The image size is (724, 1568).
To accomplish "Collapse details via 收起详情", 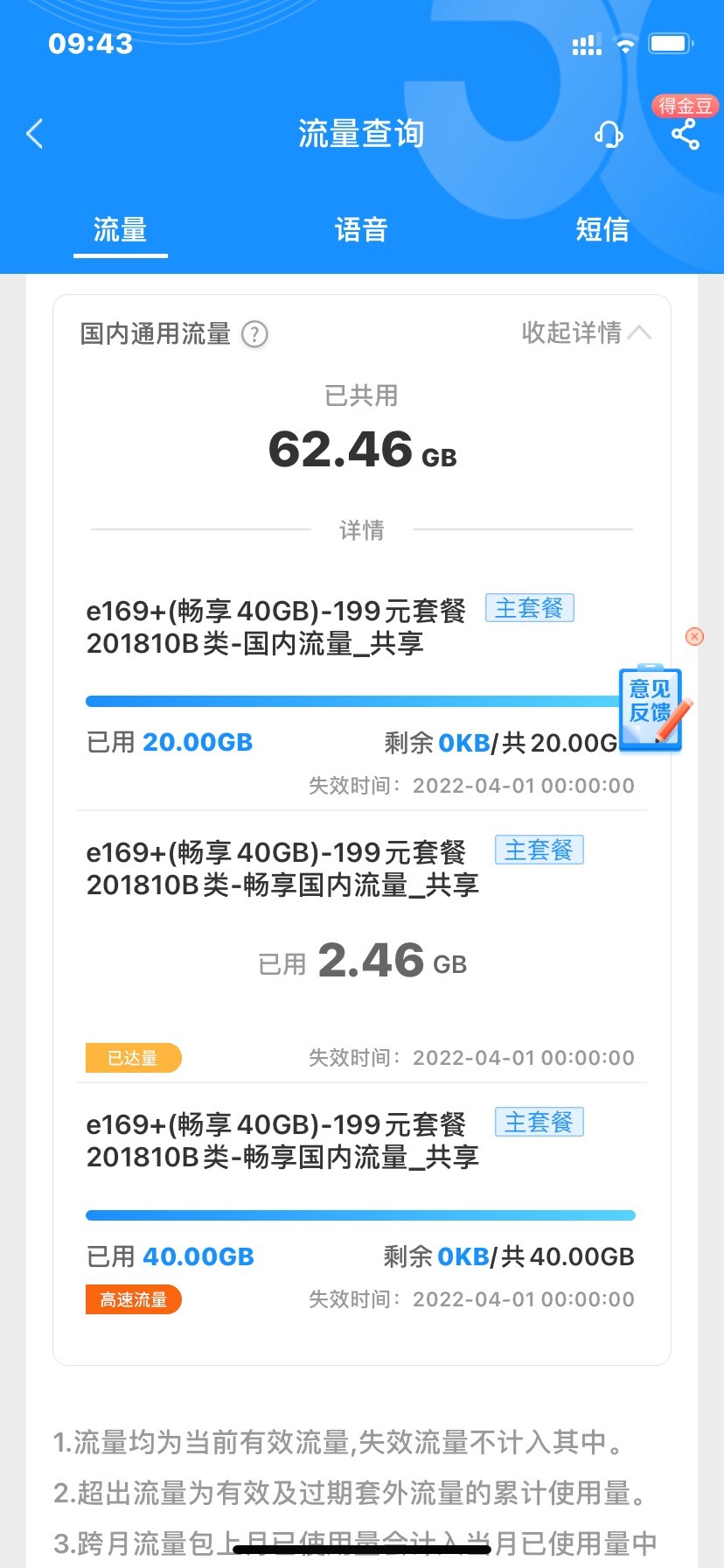I will pyautogui.click(x=586, y=332).
